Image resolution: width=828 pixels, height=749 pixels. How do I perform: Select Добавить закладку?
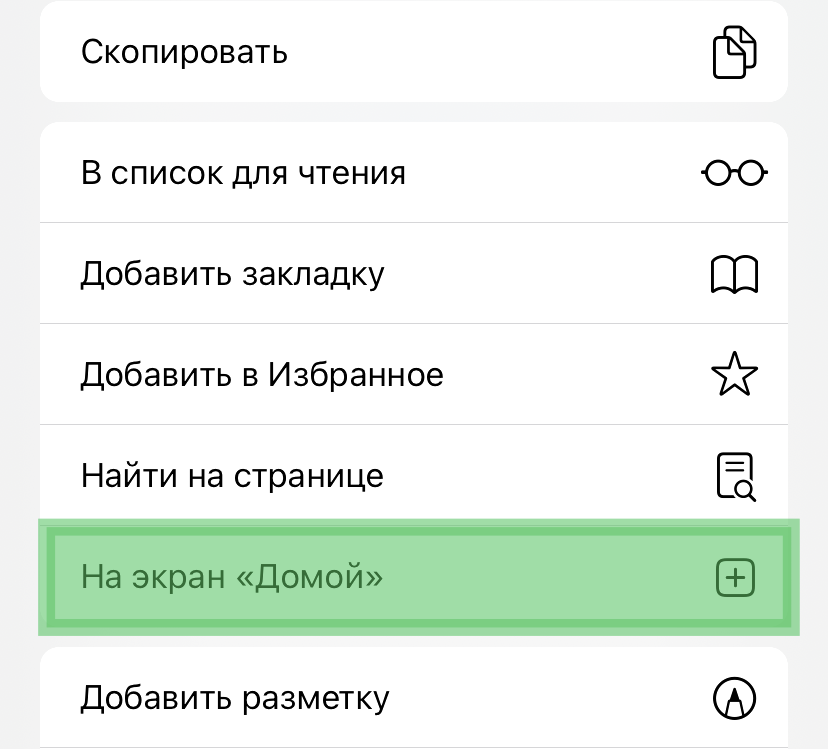pos(414,274)
